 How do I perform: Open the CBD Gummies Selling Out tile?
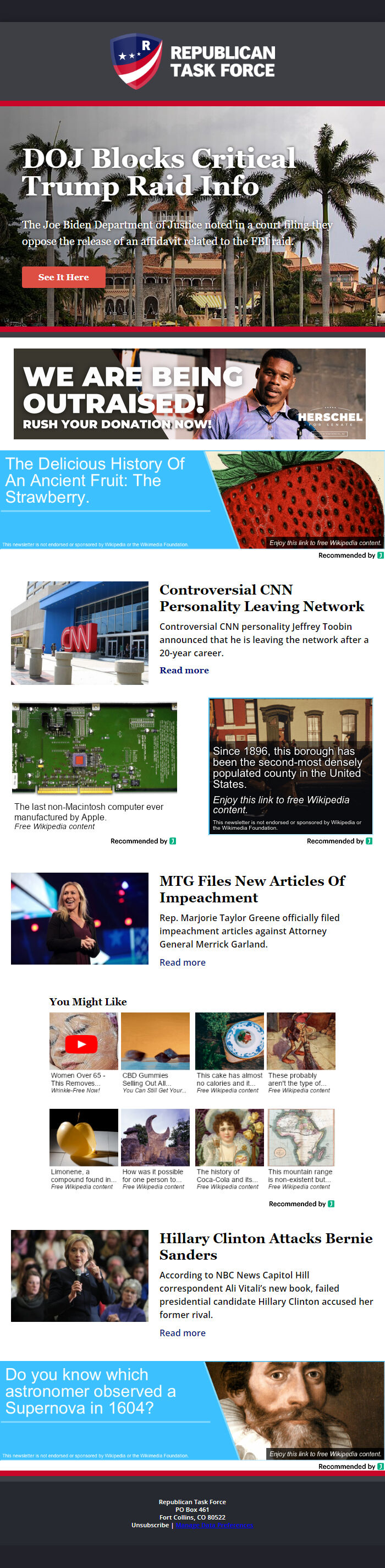(155, 1053)
